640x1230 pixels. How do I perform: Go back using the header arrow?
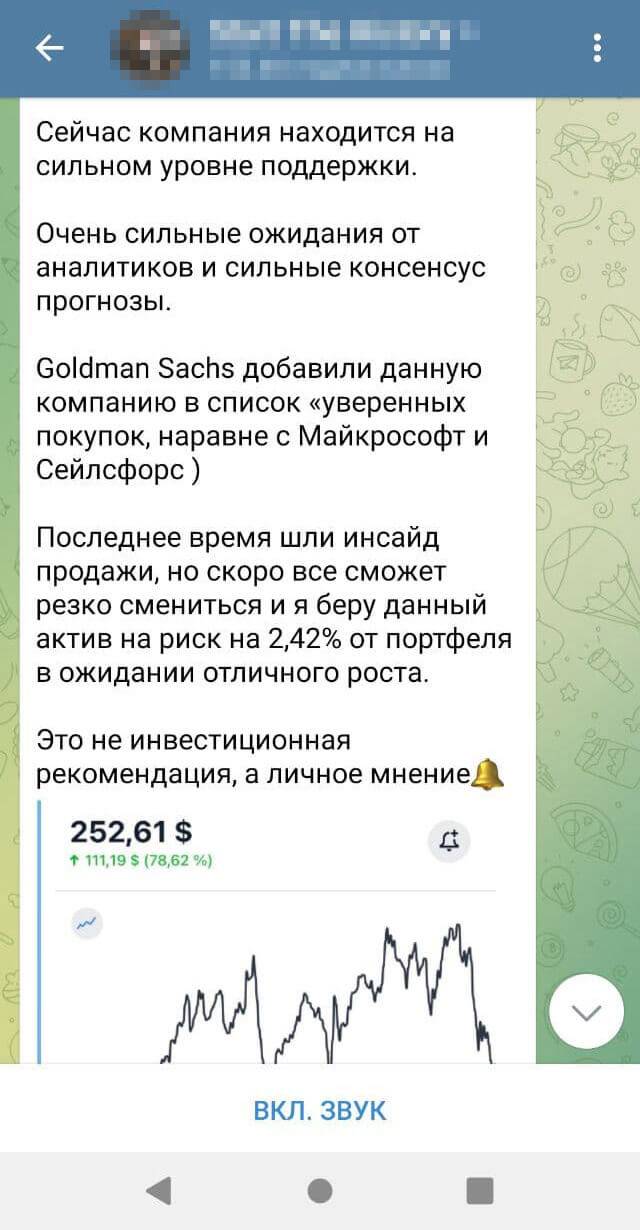click(49, 48)
